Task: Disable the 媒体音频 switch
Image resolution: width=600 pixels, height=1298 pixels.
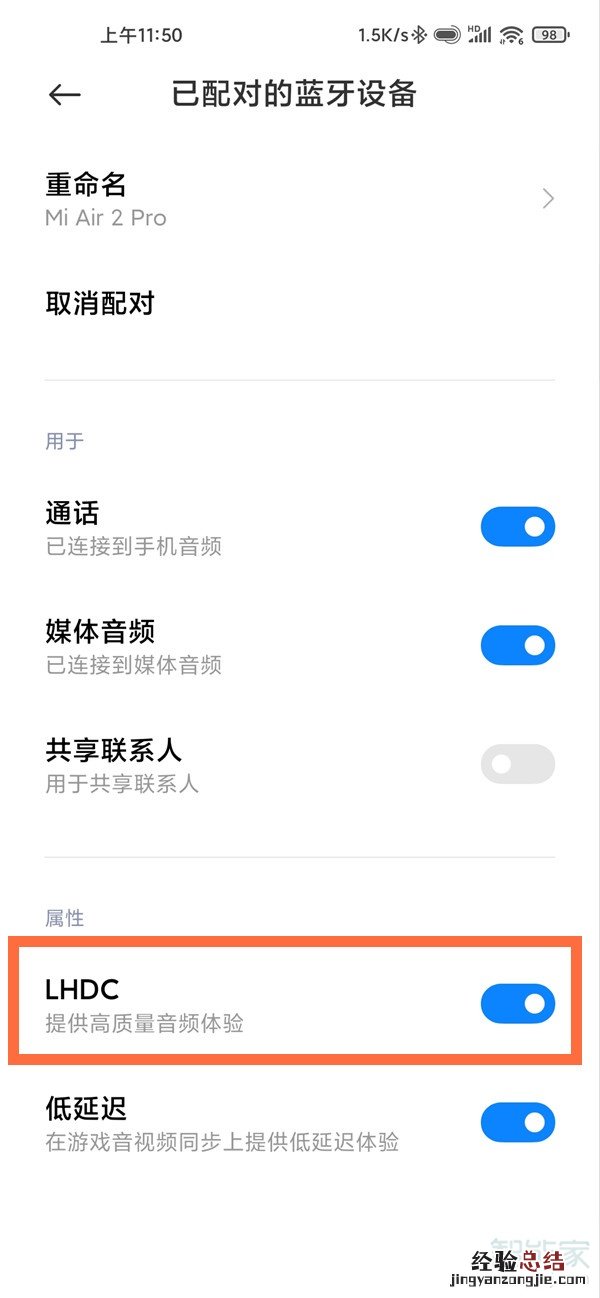Action: point(517,645)
